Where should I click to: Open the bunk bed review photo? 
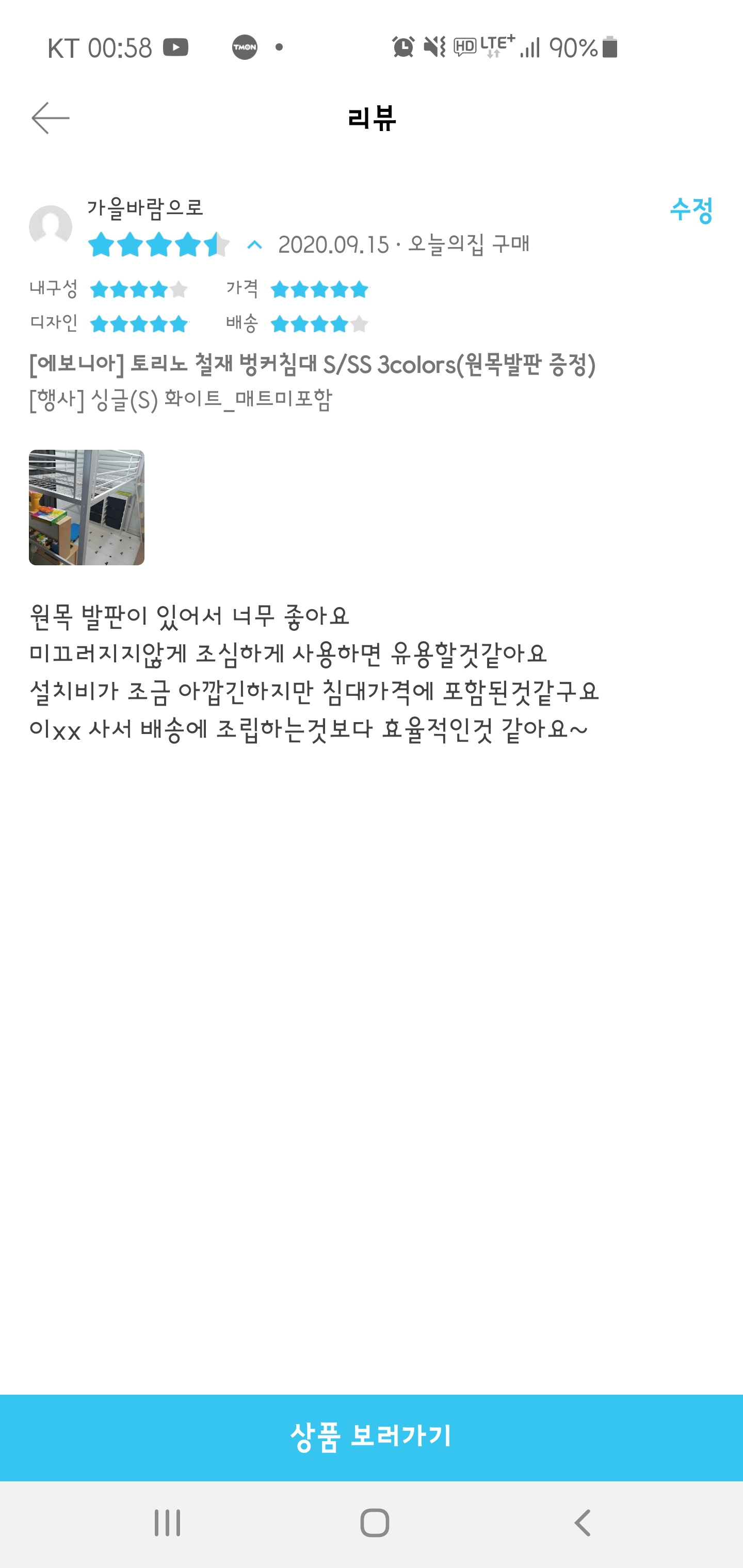(87, 507)
